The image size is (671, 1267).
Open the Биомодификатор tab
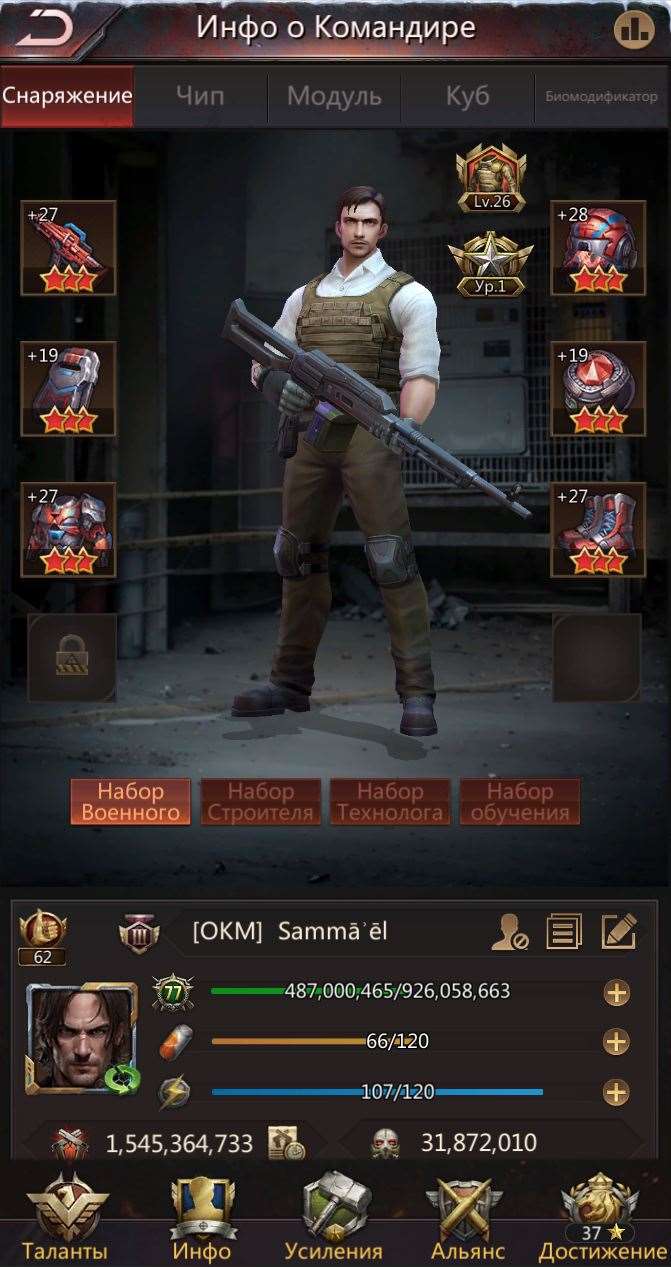coord(602,97)
